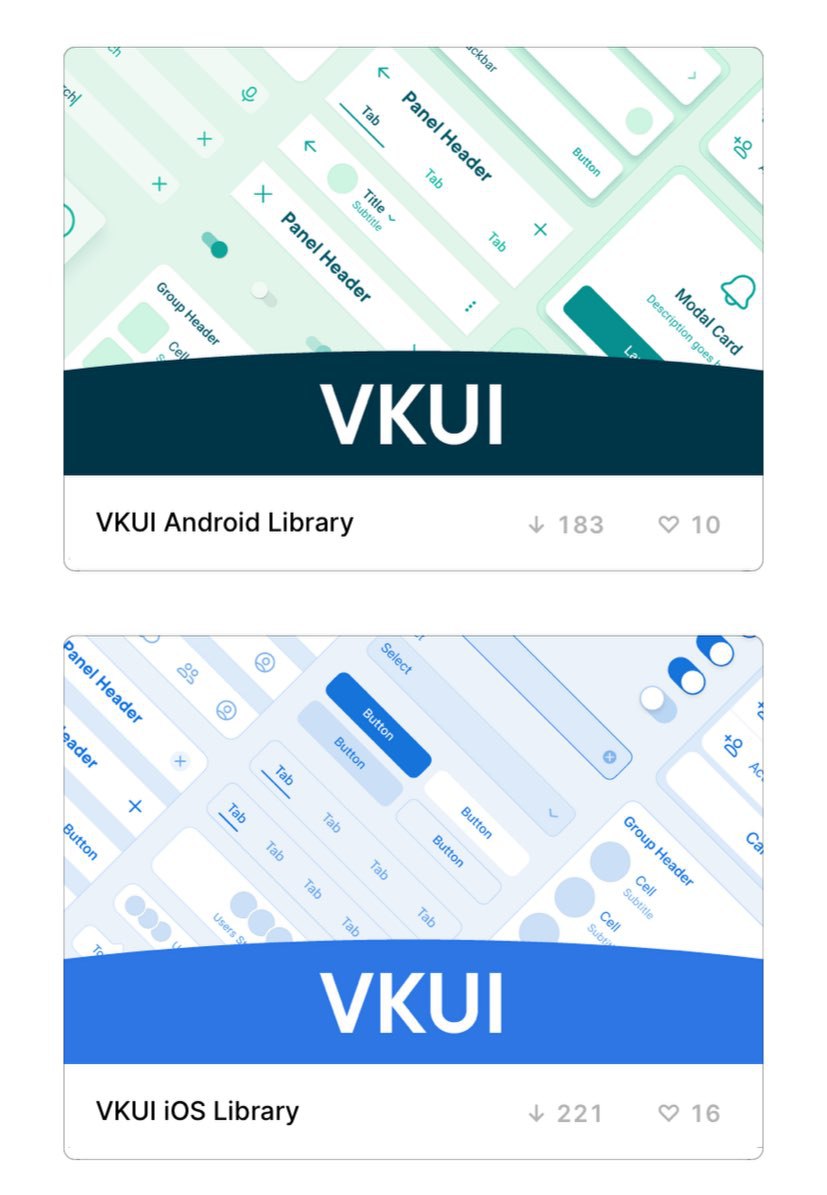Like the VKUI iOS Library
The image size is (827, 1195).
coord(668,1113)
